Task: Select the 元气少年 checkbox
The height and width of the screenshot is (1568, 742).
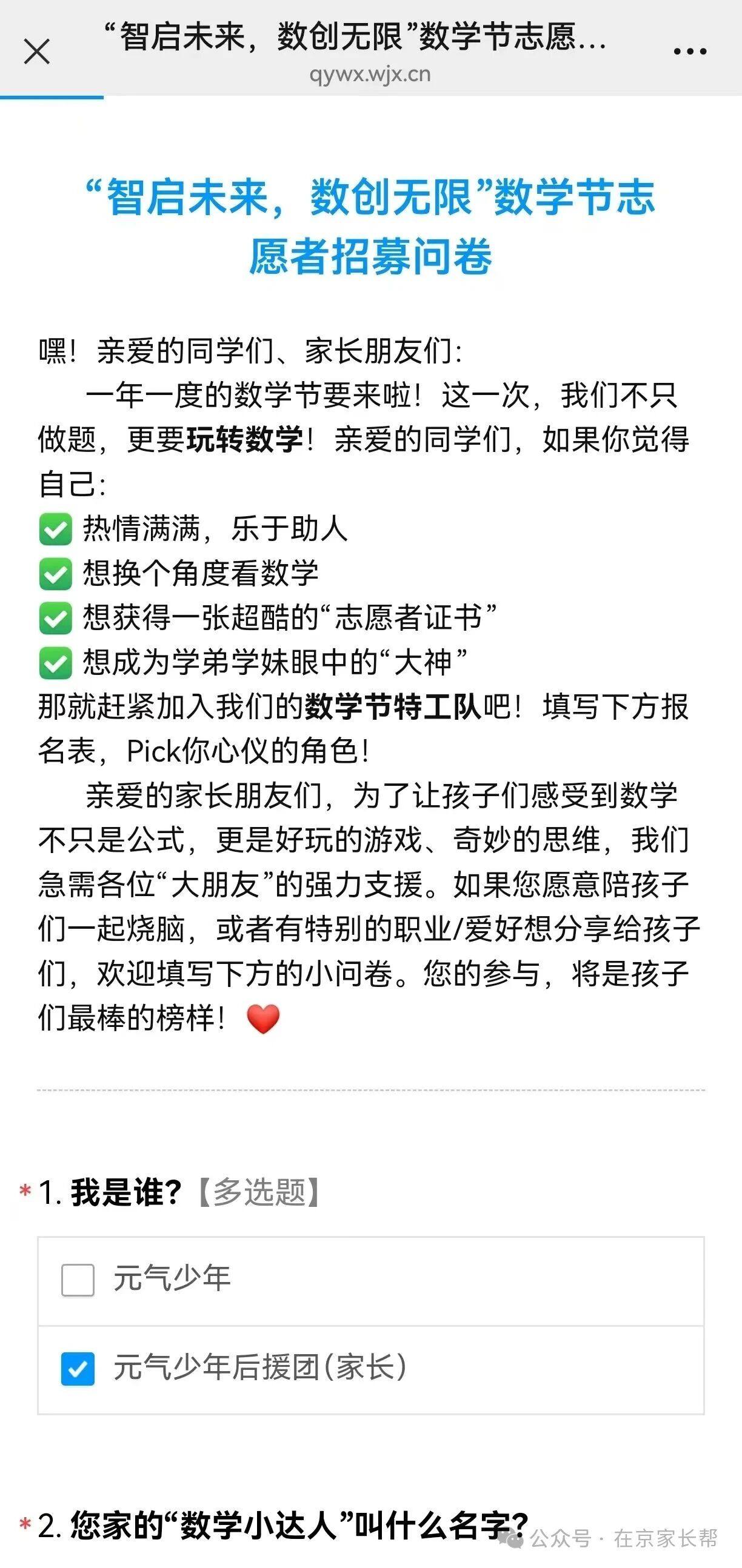Action: click(x=78, y=1280)
